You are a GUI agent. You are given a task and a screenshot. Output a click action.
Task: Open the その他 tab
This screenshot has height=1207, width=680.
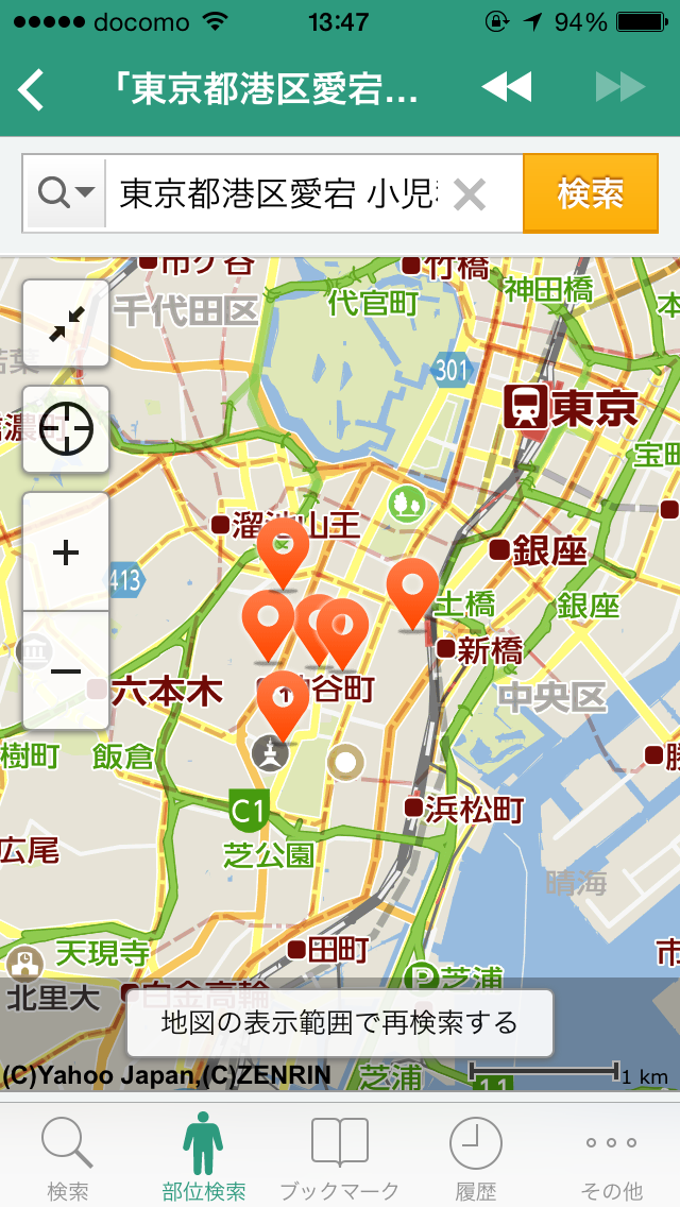tap(612, 1160)
